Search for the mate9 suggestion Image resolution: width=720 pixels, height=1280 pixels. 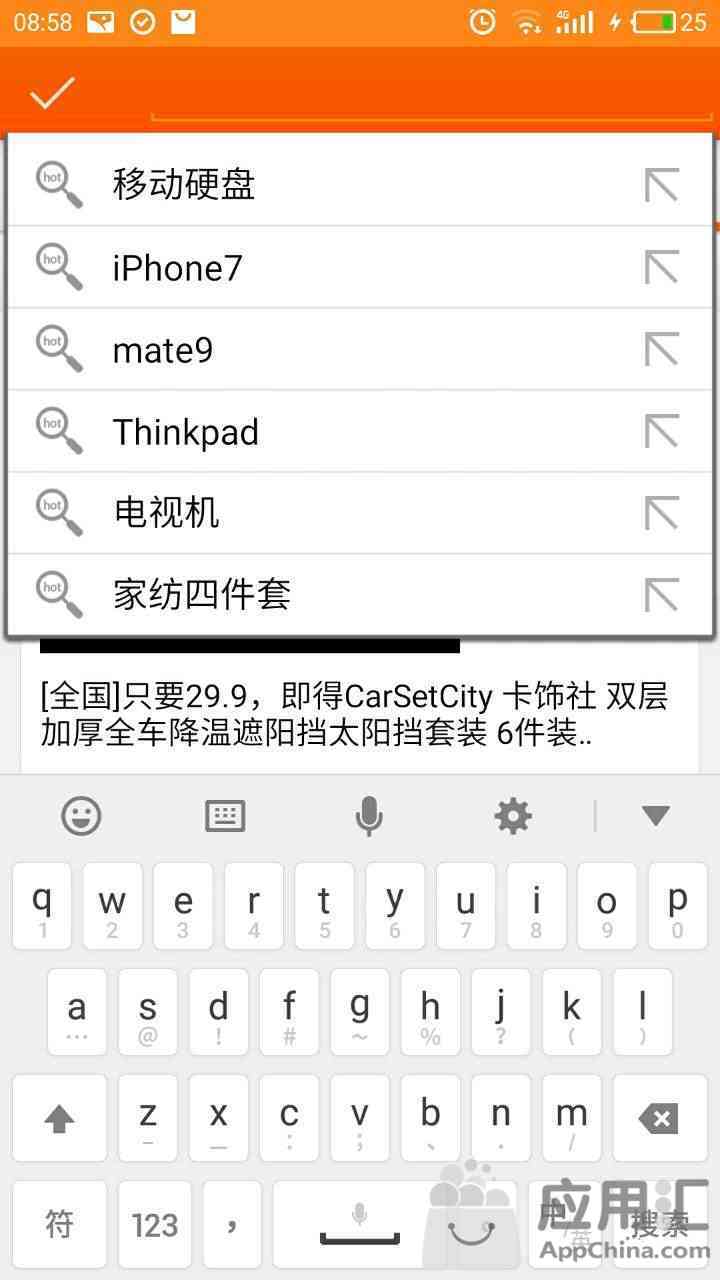click(360, 349)
